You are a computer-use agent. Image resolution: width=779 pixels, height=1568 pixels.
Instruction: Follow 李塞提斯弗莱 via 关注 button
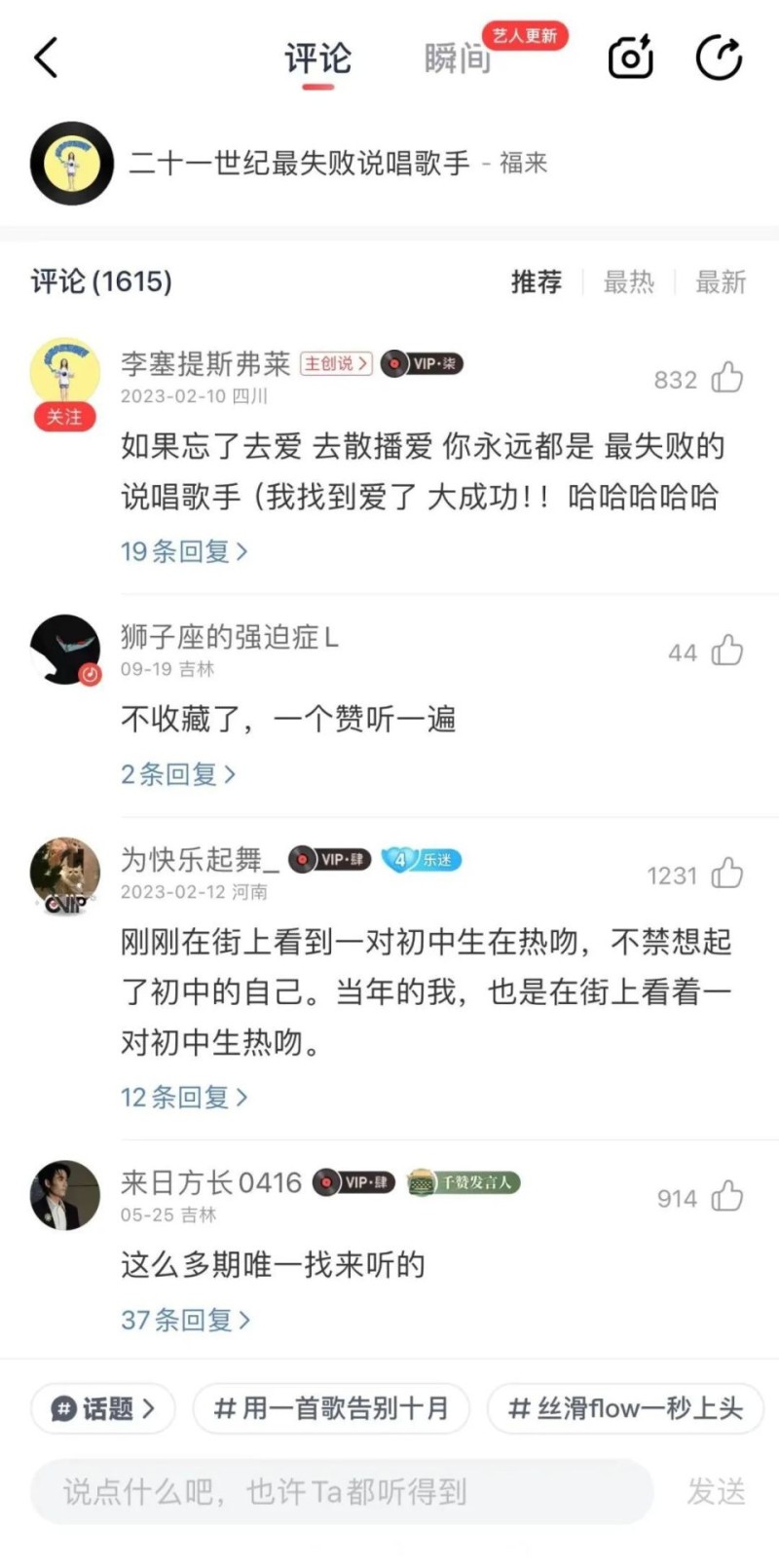click(x=64, y=417)
